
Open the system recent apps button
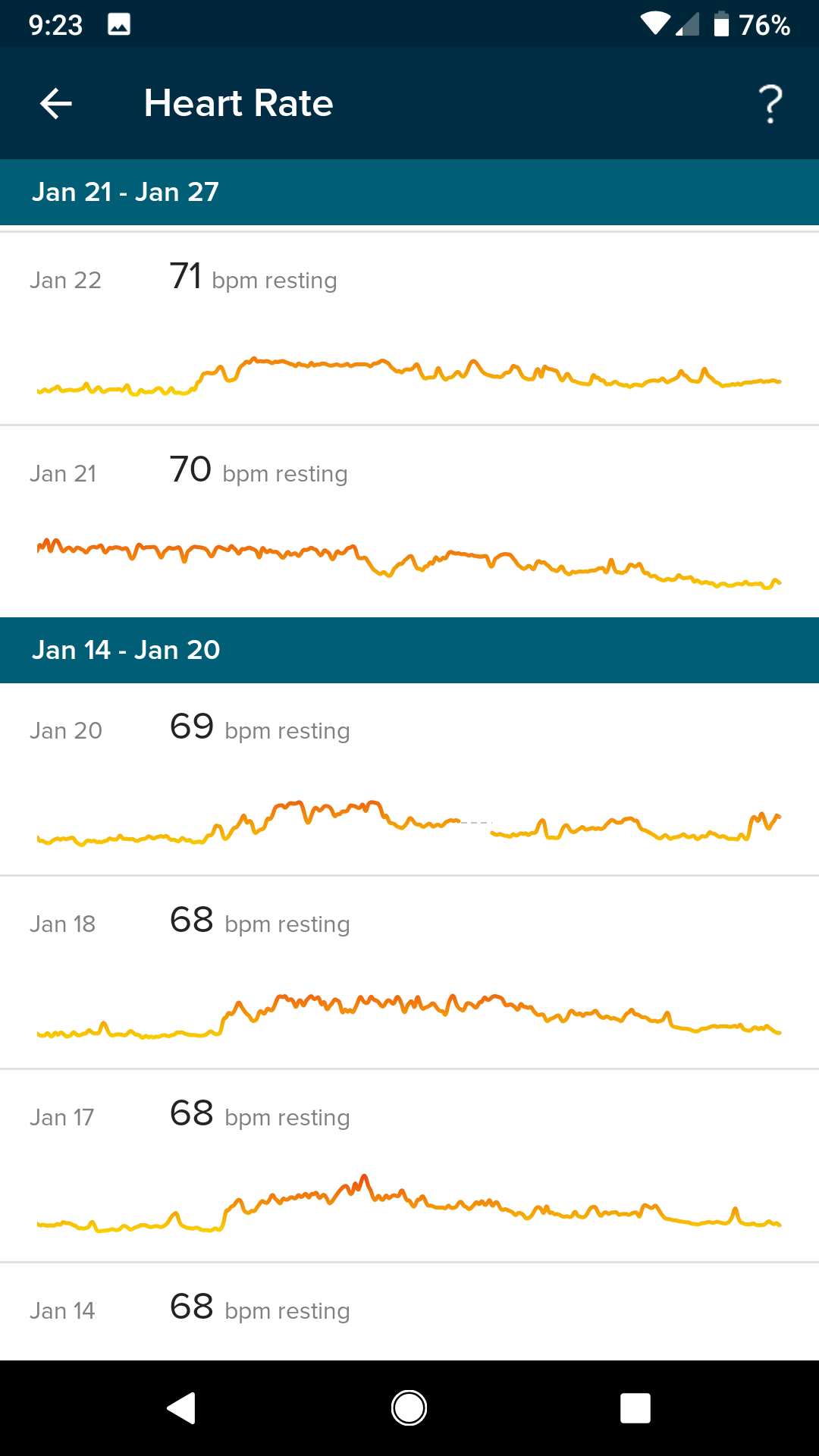[x=635, y=1408]
